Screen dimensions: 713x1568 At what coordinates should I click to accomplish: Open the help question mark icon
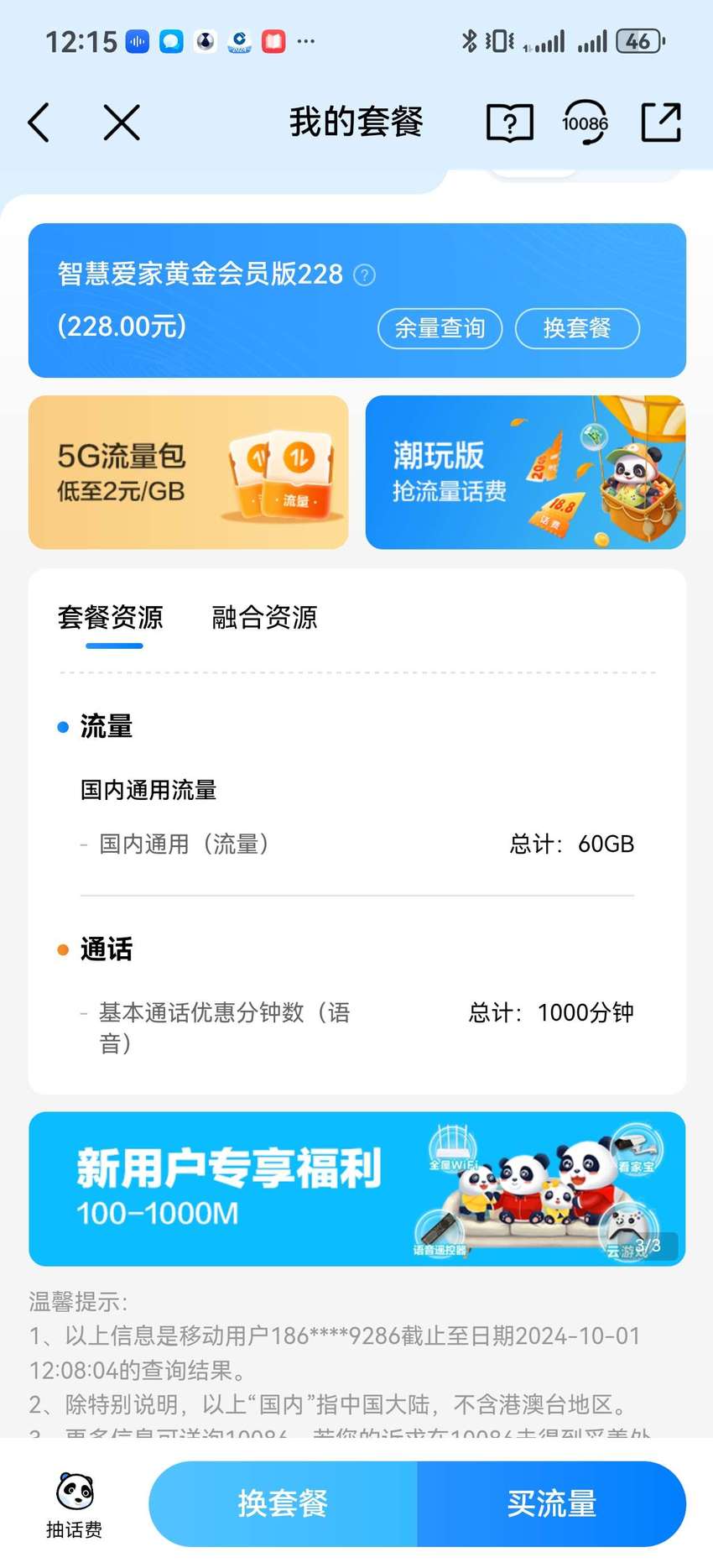click(x=510, y=123)
